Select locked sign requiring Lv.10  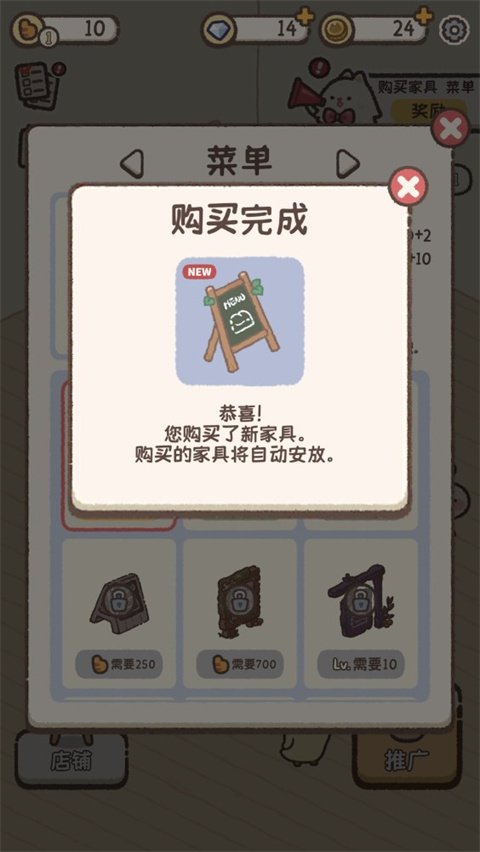click(360, 613)
